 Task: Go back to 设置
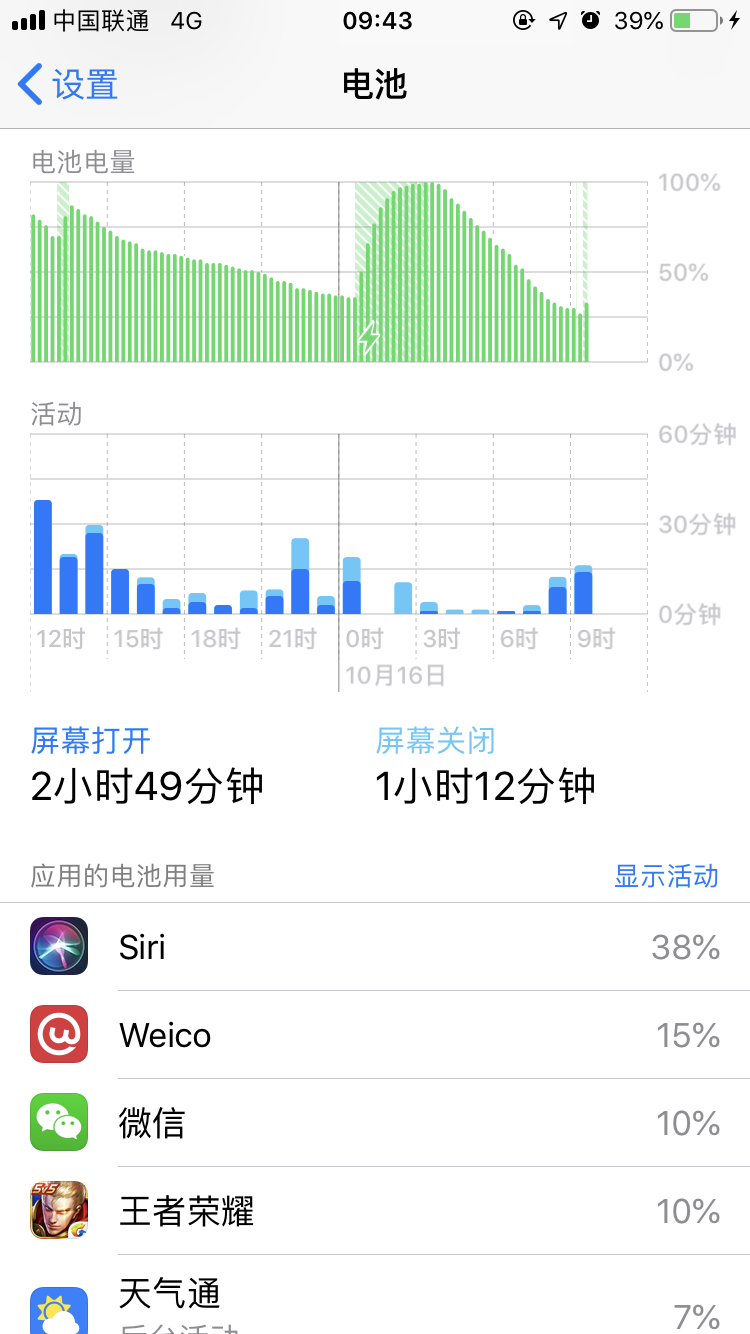coord(68,85)
